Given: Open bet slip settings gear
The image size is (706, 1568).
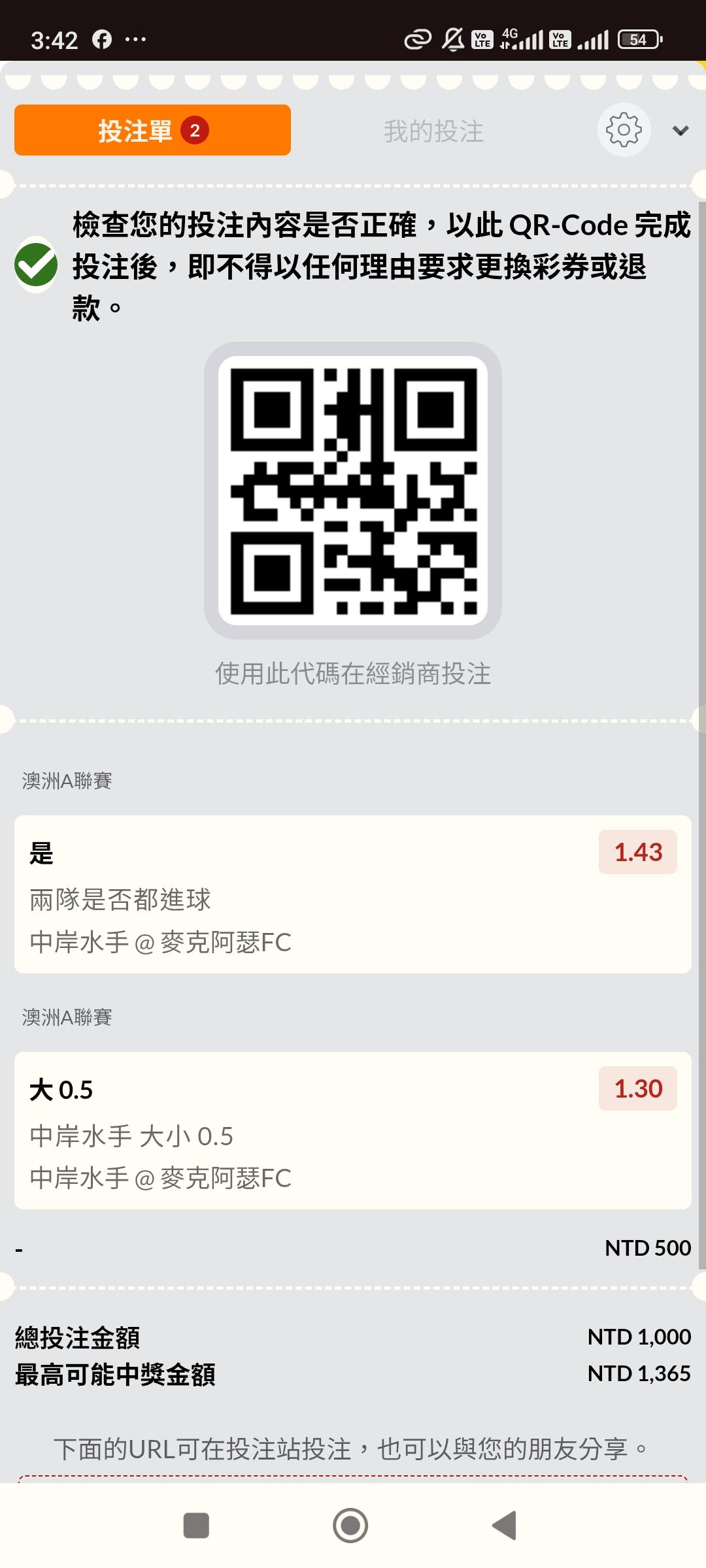Looking at the screenshot, I should tap(624, 130).
